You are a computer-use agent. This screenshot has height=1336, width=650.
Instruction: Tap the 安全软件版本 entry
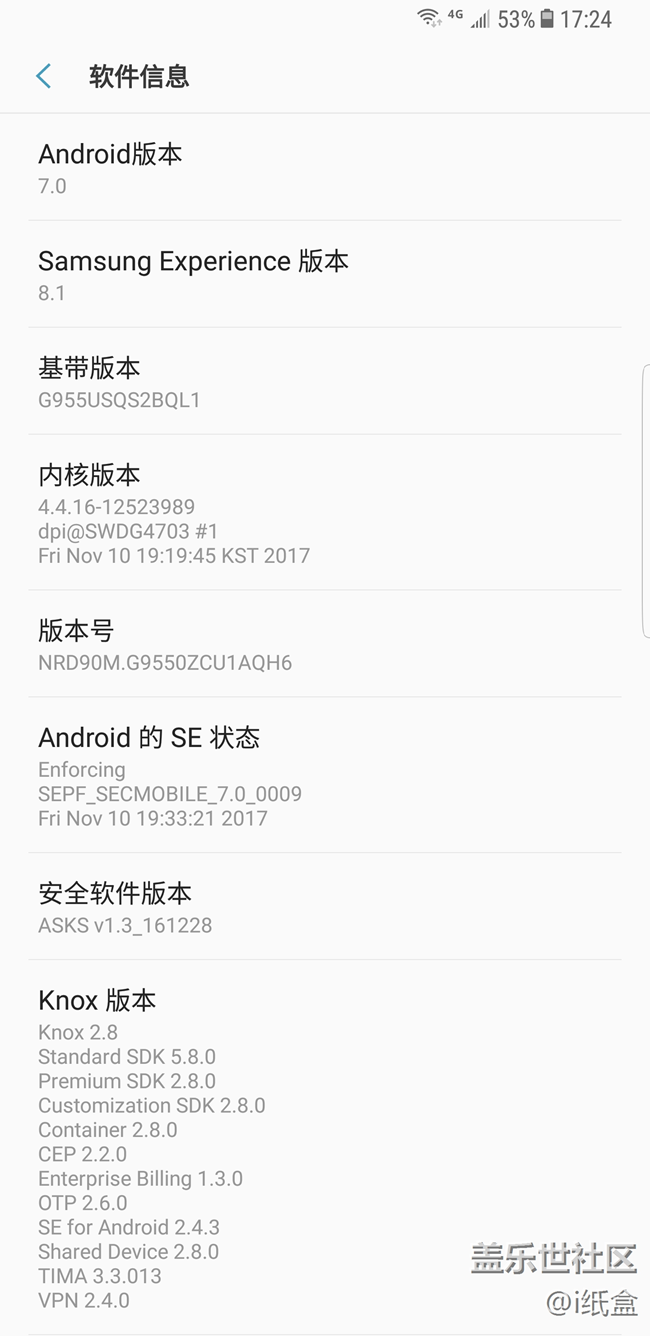(x=325, y=907)
